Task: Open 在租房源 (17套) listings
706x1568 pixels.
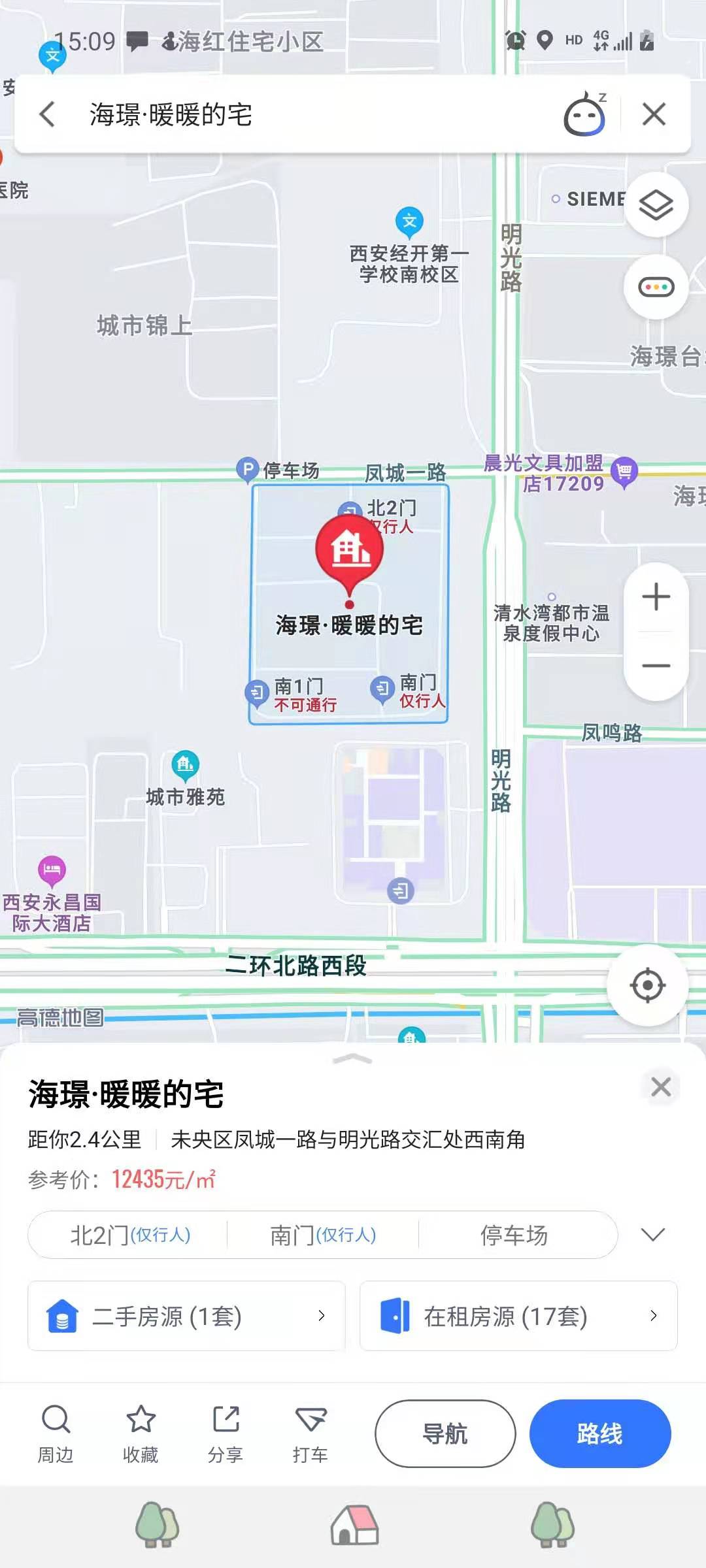Action: point(518,1316)
